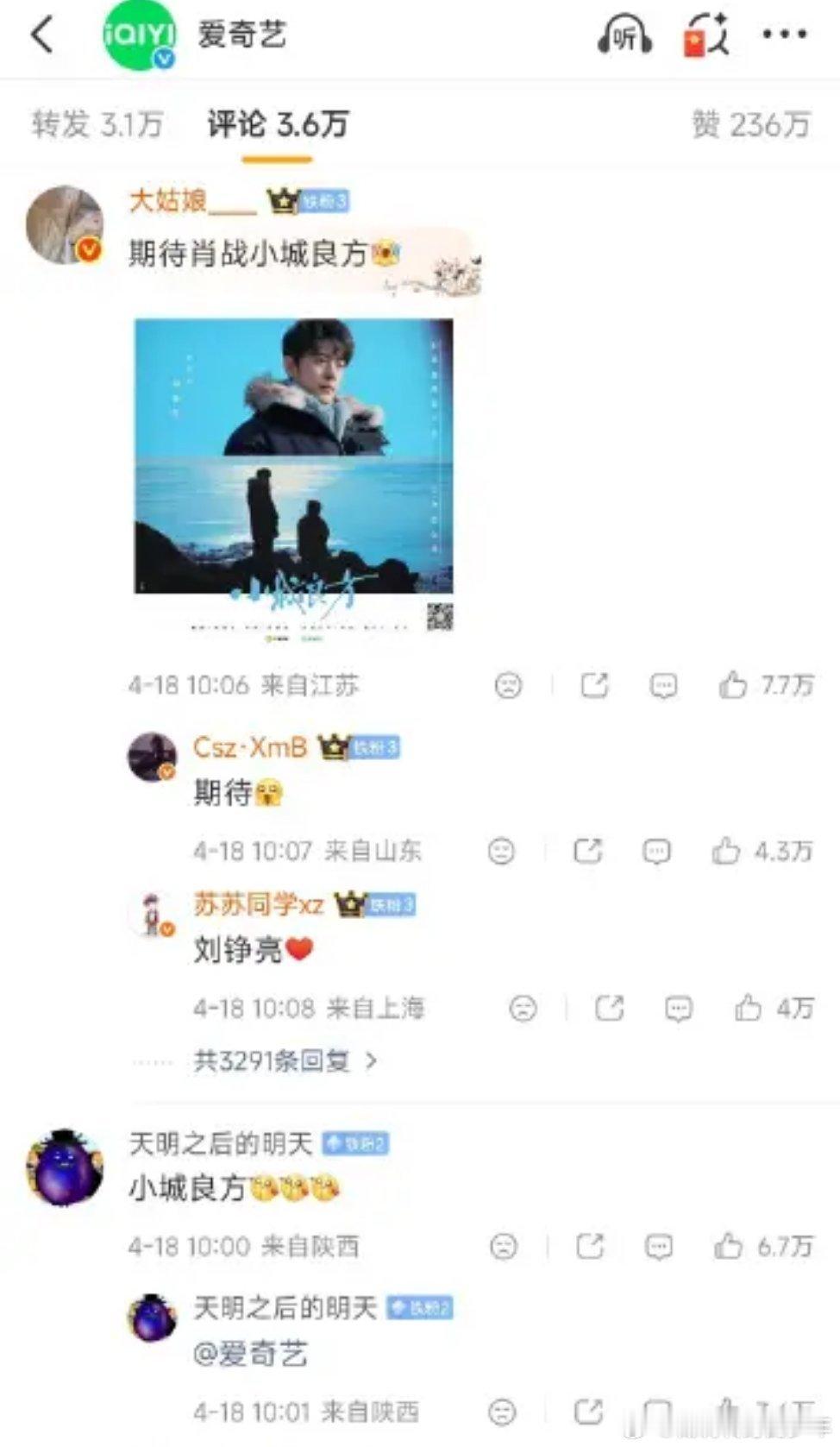This screenshot has height=1447, width=840.
Task: Click the dislike emoji icon on 大姑娘's comment
Action: [x=511, y=685]
